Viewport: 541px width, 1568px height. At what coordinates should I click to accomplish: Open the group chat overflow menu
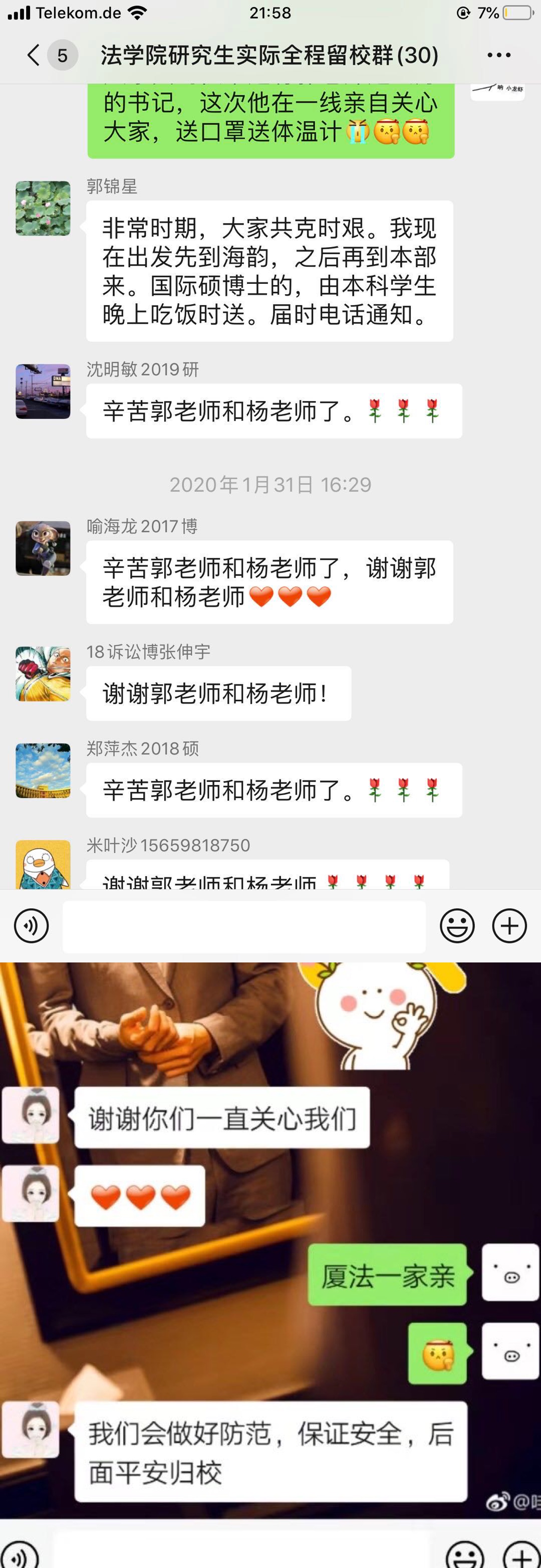coord(498,55)
